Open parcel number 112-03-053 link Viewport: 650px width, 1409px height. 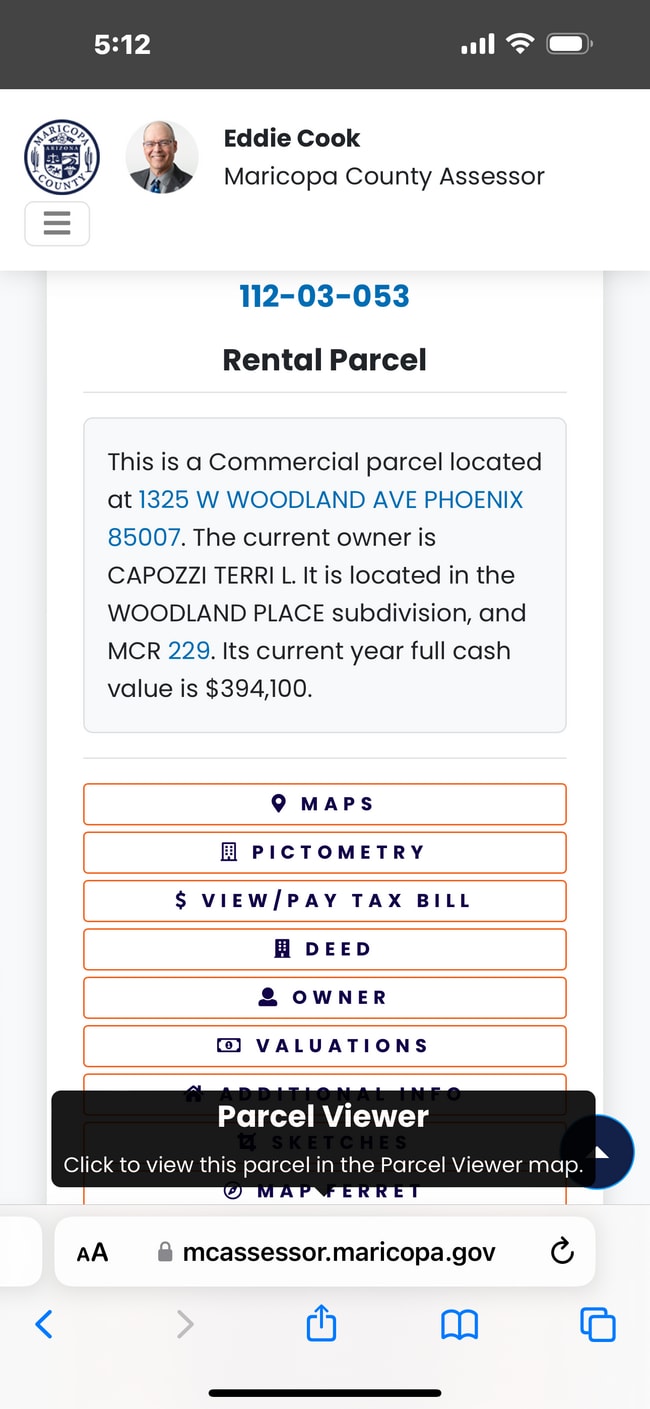tap(324, 296)
